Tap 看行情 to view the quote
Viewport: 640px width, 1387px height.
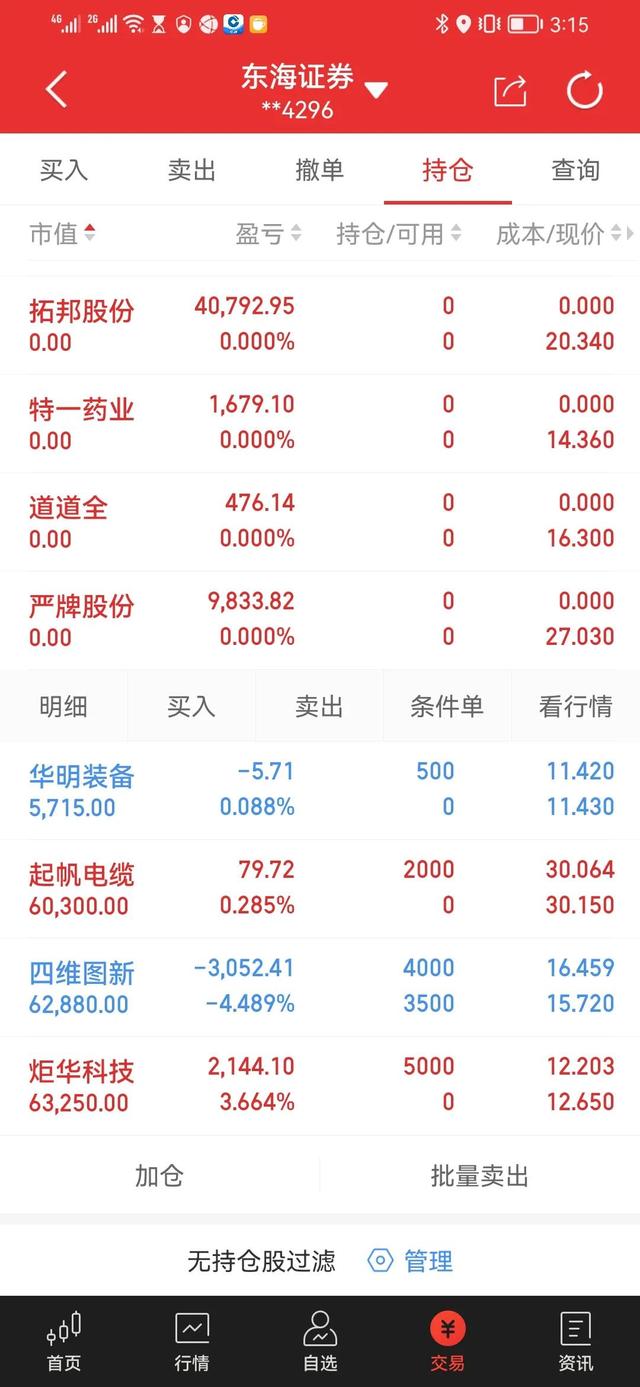point(576,707)
